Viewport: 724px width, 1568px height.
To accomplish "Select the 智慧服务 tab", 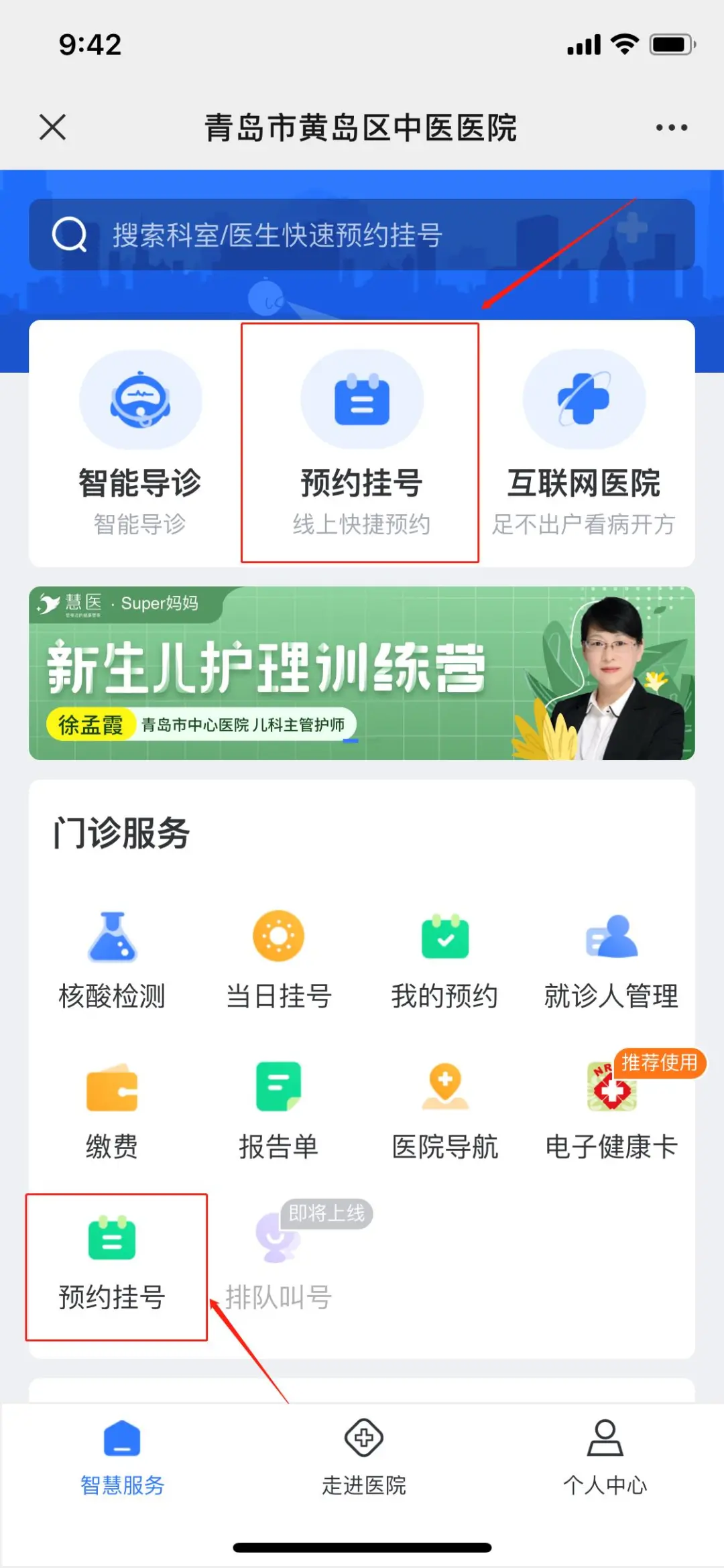I will point(122,1456).
